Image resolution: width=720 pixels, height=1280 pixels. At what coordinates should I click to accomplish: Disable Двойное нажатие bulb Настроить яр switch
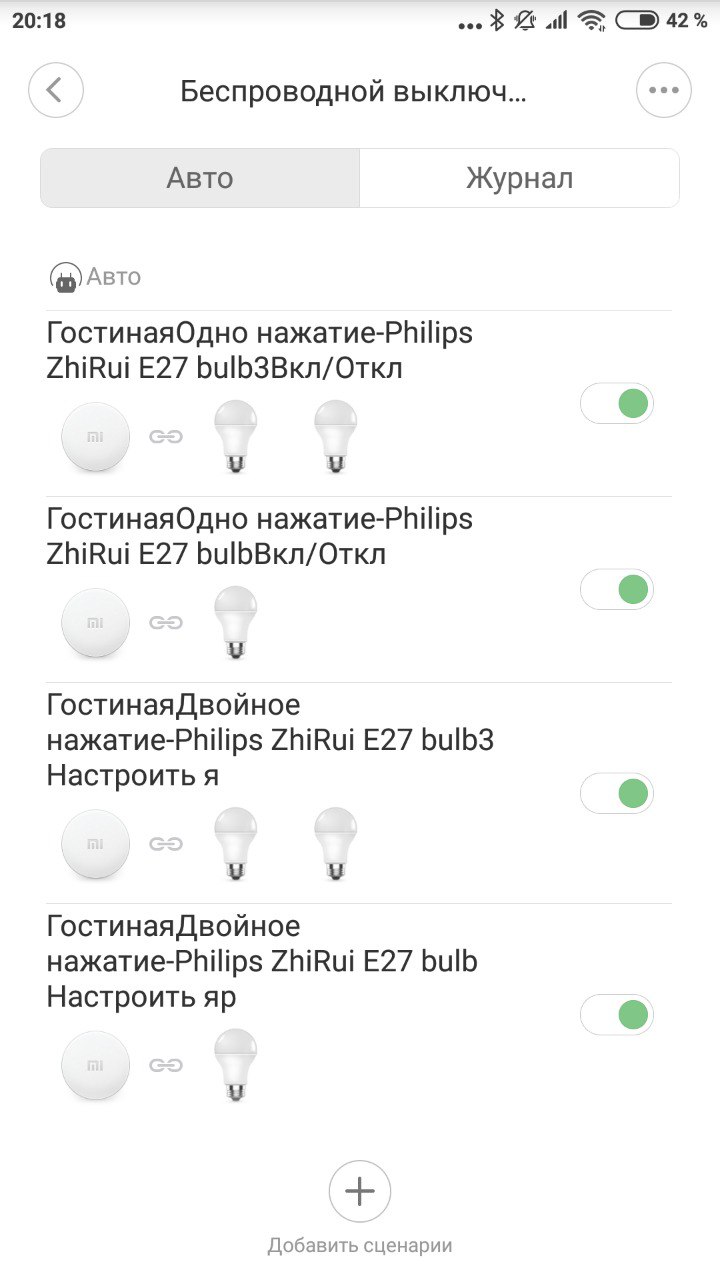click(x=617, y=1015)
